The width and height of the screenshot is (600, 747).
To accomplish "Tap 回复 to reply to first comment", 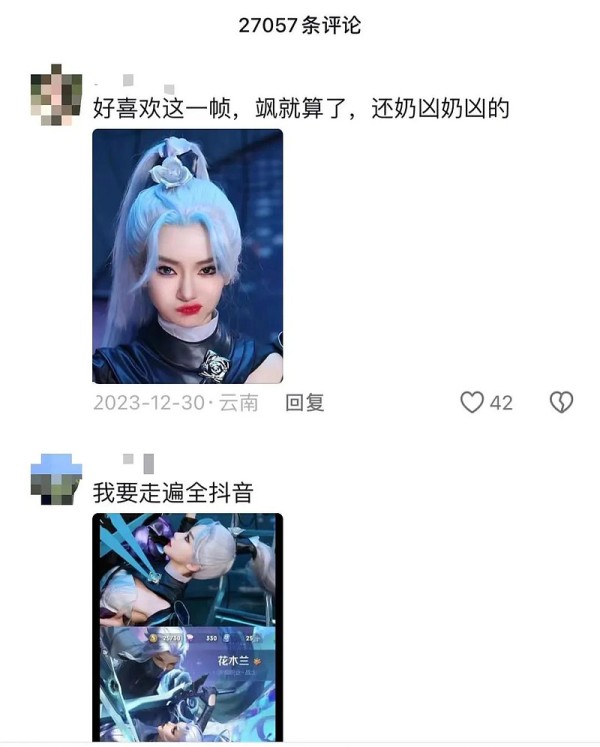I will [305, 402].
